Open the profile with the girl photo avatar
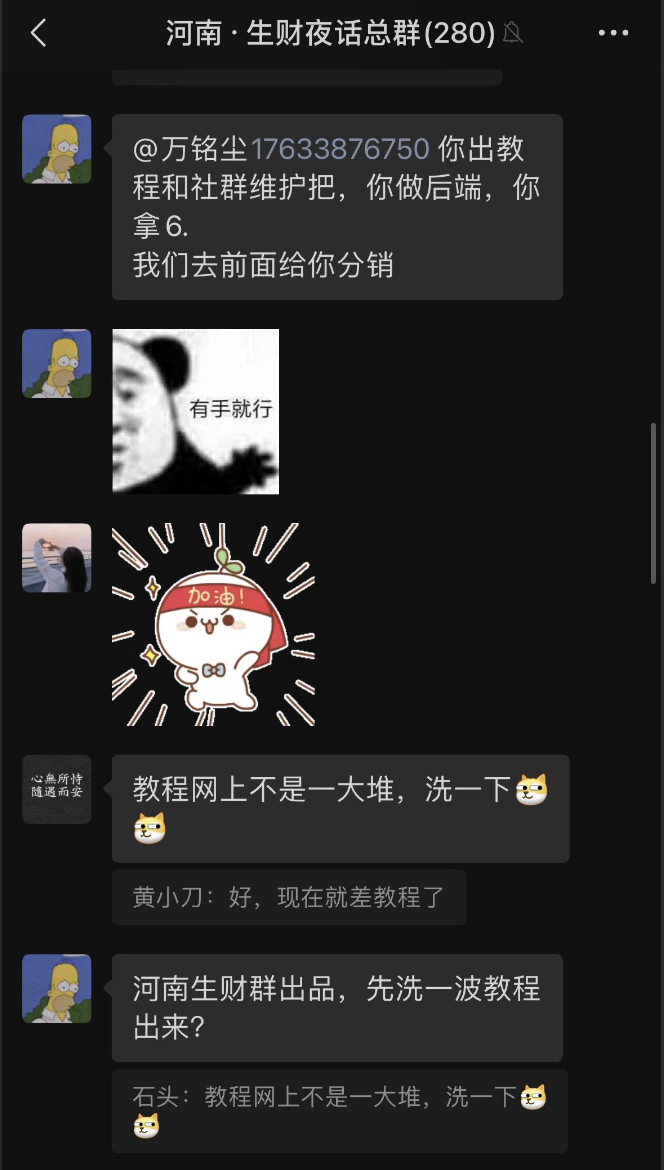The width and height of the screenshot is (664, 1170). coord(57,558)
